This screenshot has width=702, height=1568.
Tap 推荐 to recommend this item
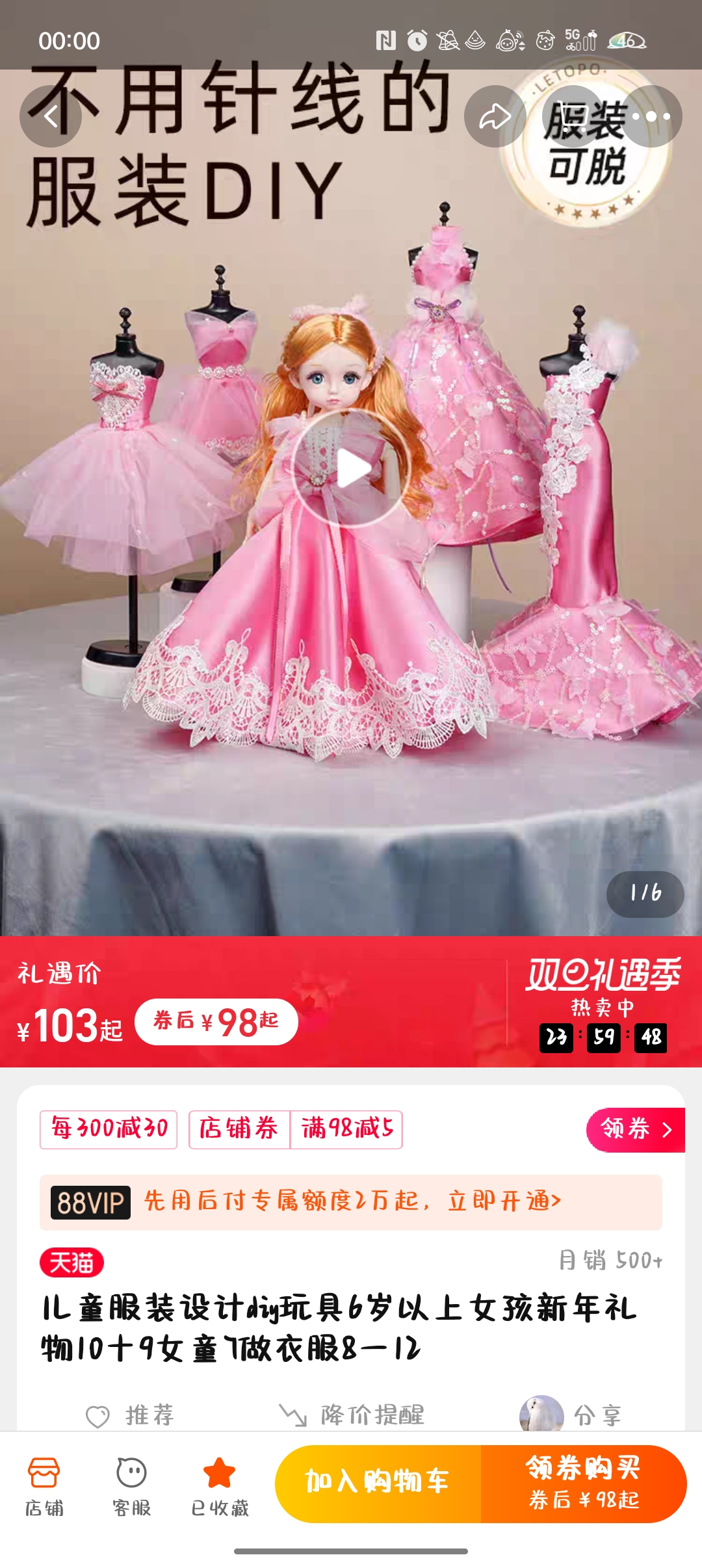[x=131, y=1415]
